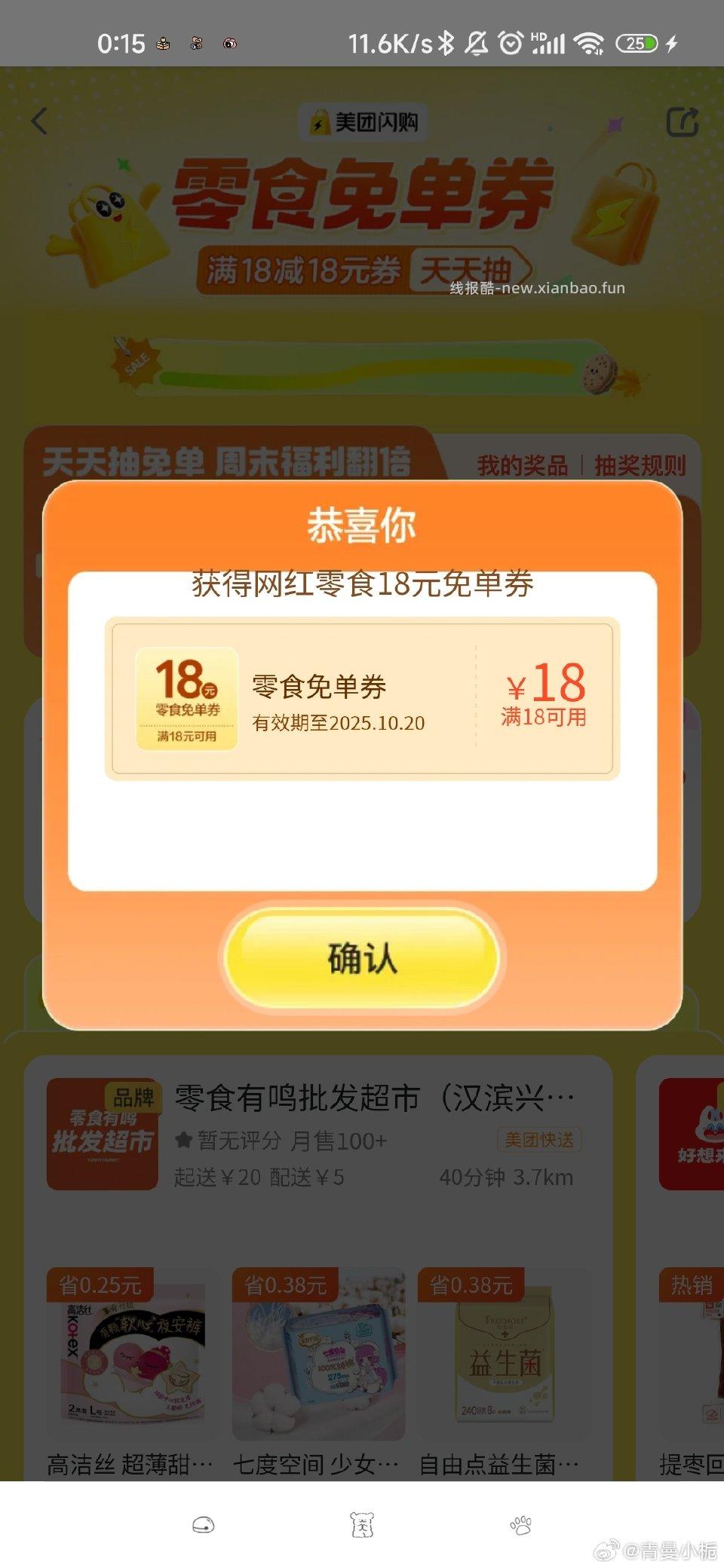Tap the 美团快送 delivery tag
Image resolution: width=724 pixels, height=1568 pixels.
[x=539, y=1141]
